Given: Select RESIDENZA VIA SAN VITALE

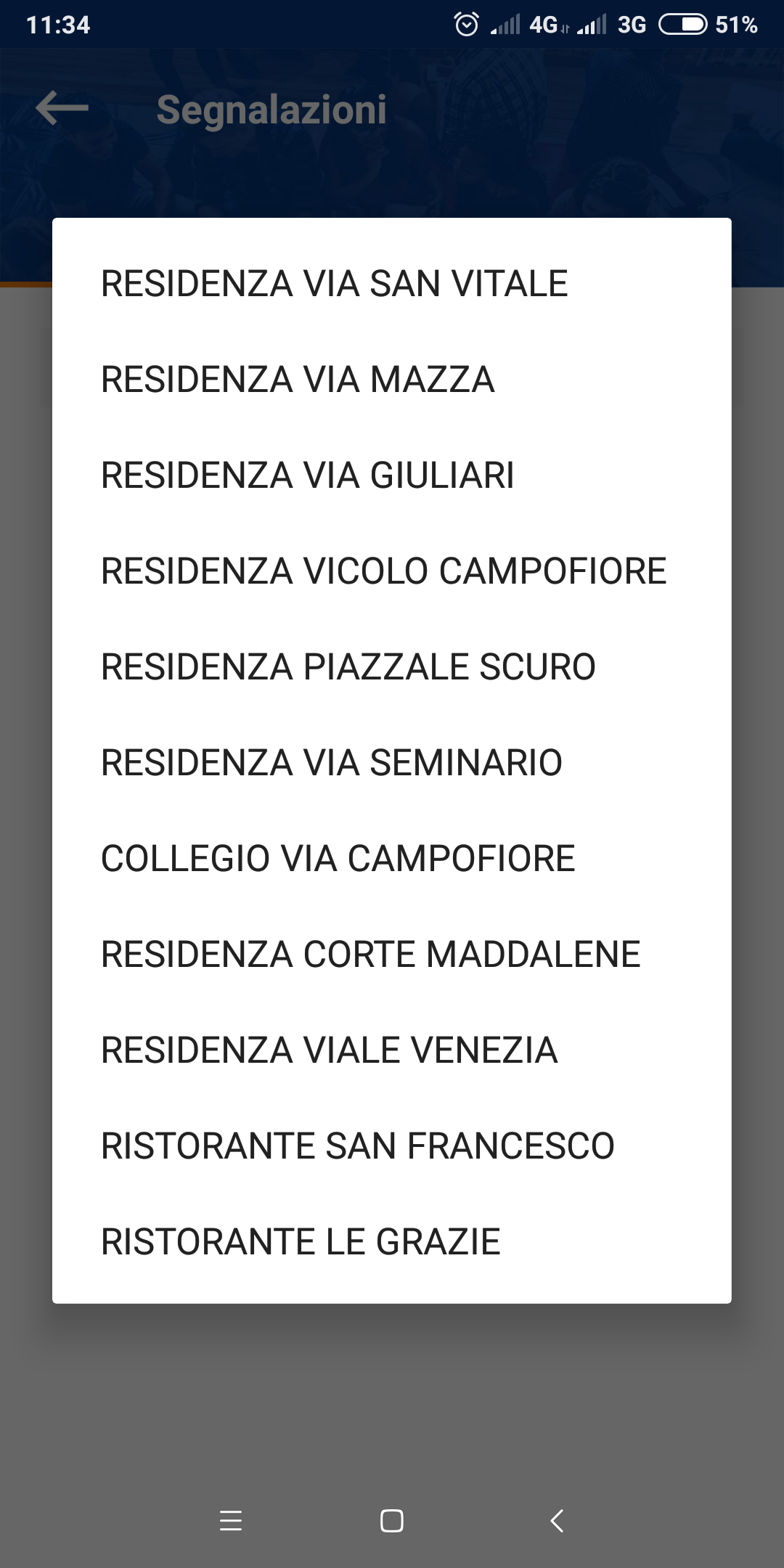Looking at the screenshot, I should coord(334,283).
